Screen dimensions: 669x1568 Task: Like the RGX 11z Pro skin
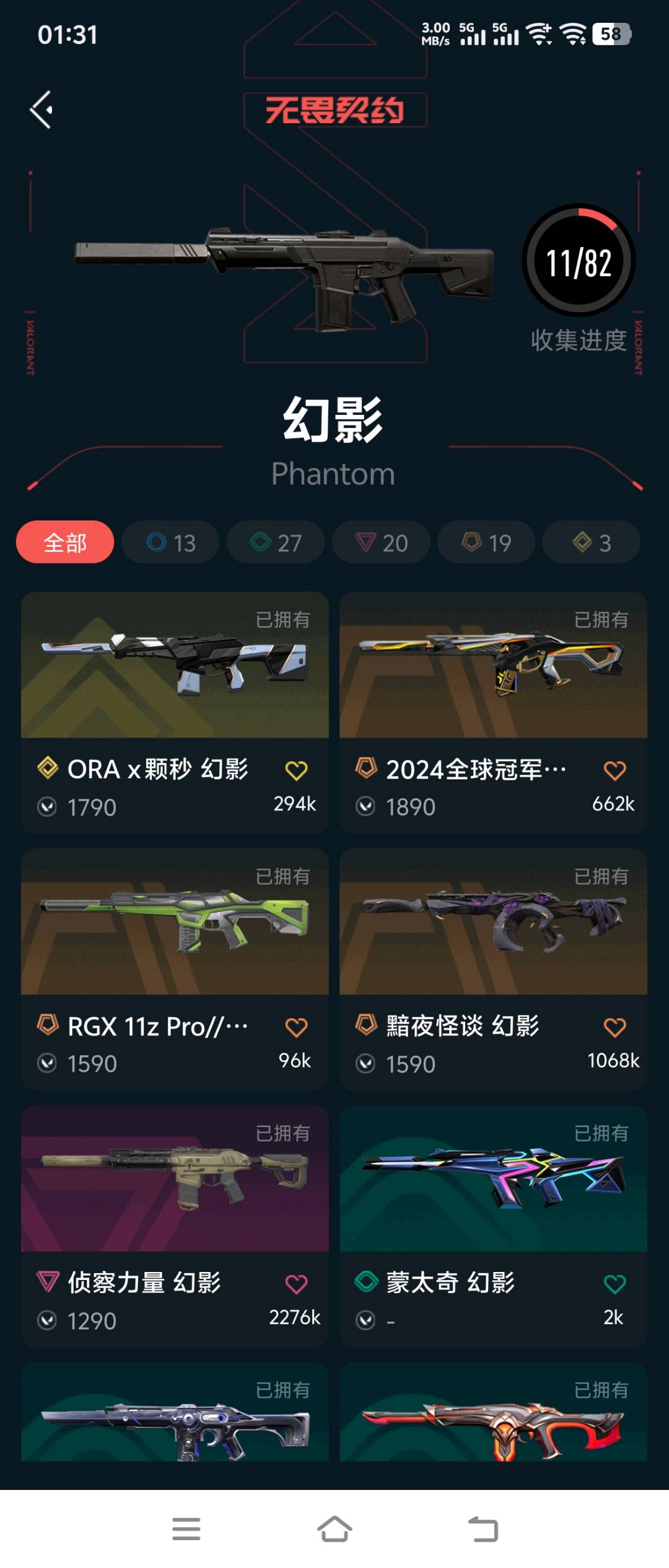click(296, 1027)
